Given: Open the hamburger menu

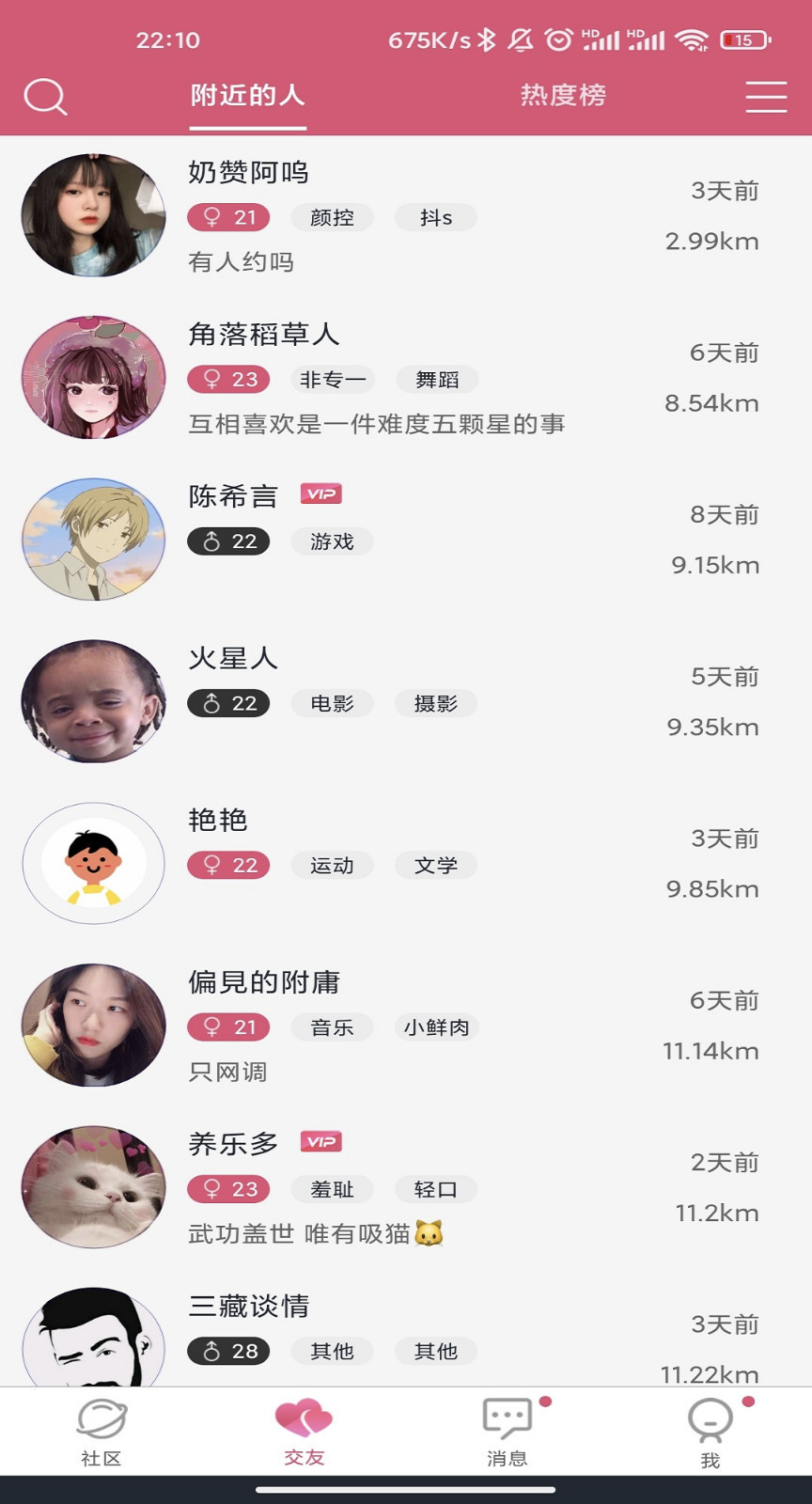Looking at the screenshot, I should [x=765, y=96].
